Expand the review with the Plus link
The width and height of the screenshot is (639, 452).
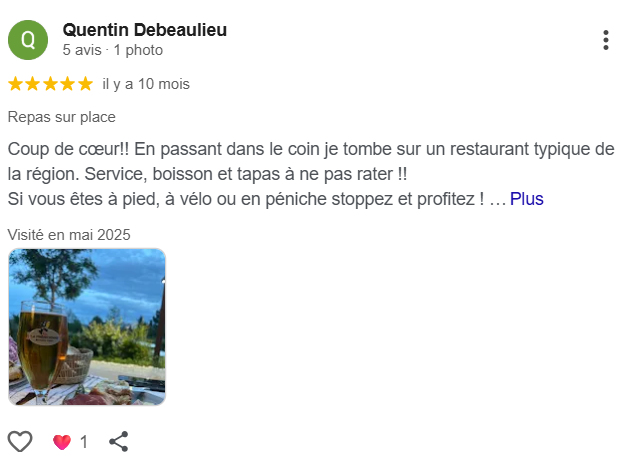tap(526, 199)
